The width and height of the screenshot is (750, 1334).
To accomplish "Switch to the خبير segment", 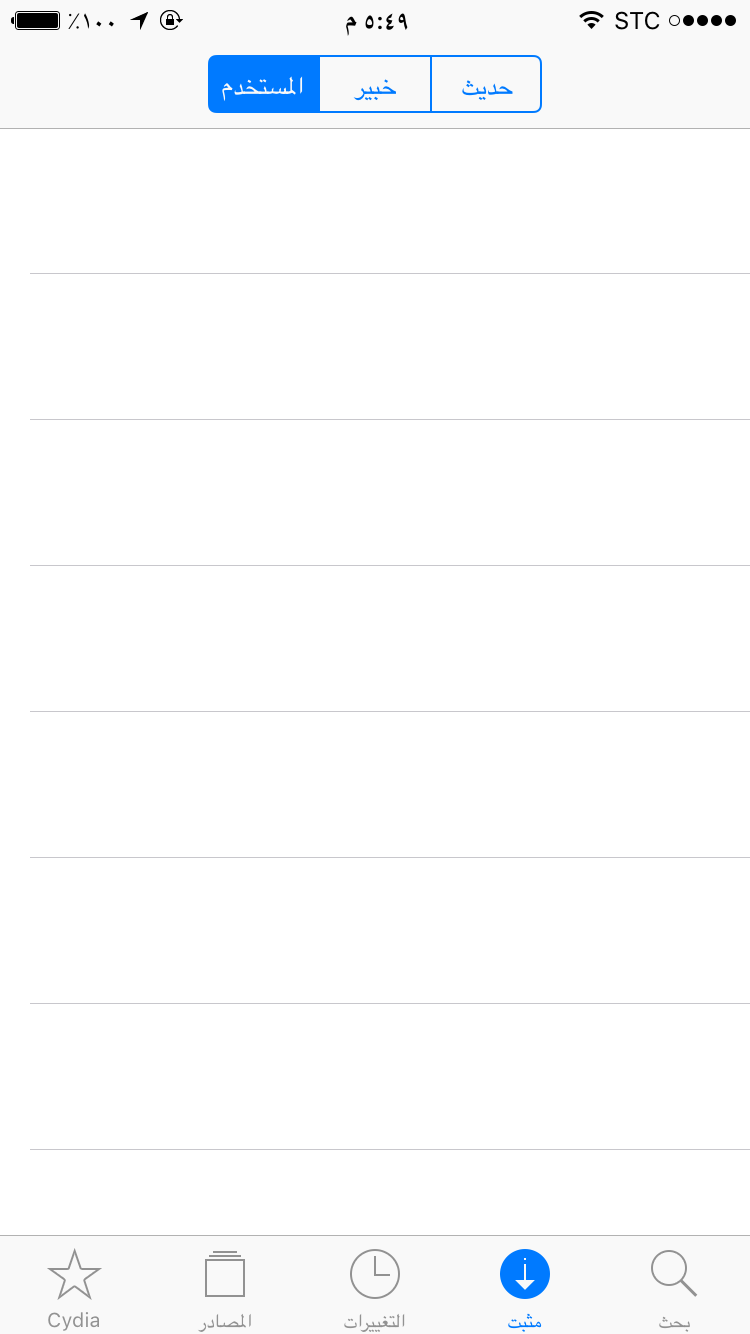I will (375, 85).
